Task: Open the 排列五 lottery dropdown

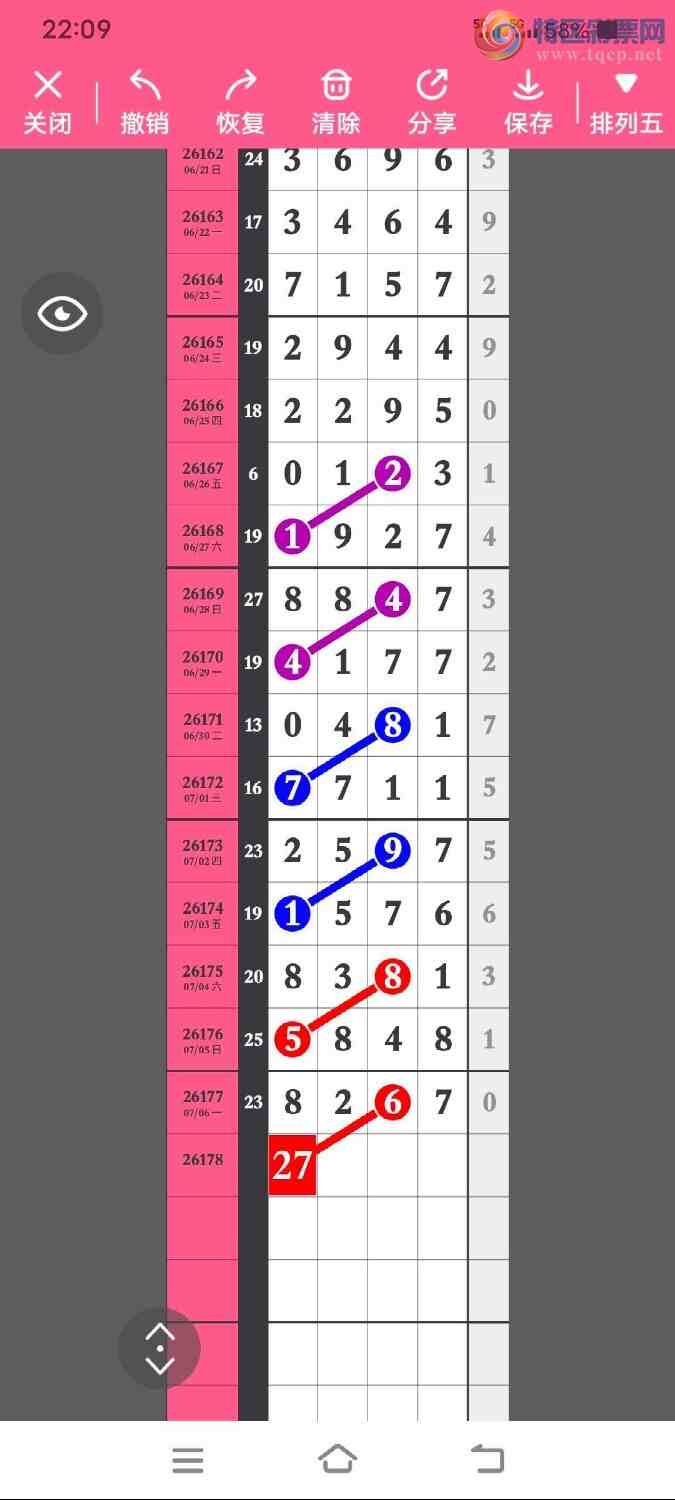Action: coord(626,102)
